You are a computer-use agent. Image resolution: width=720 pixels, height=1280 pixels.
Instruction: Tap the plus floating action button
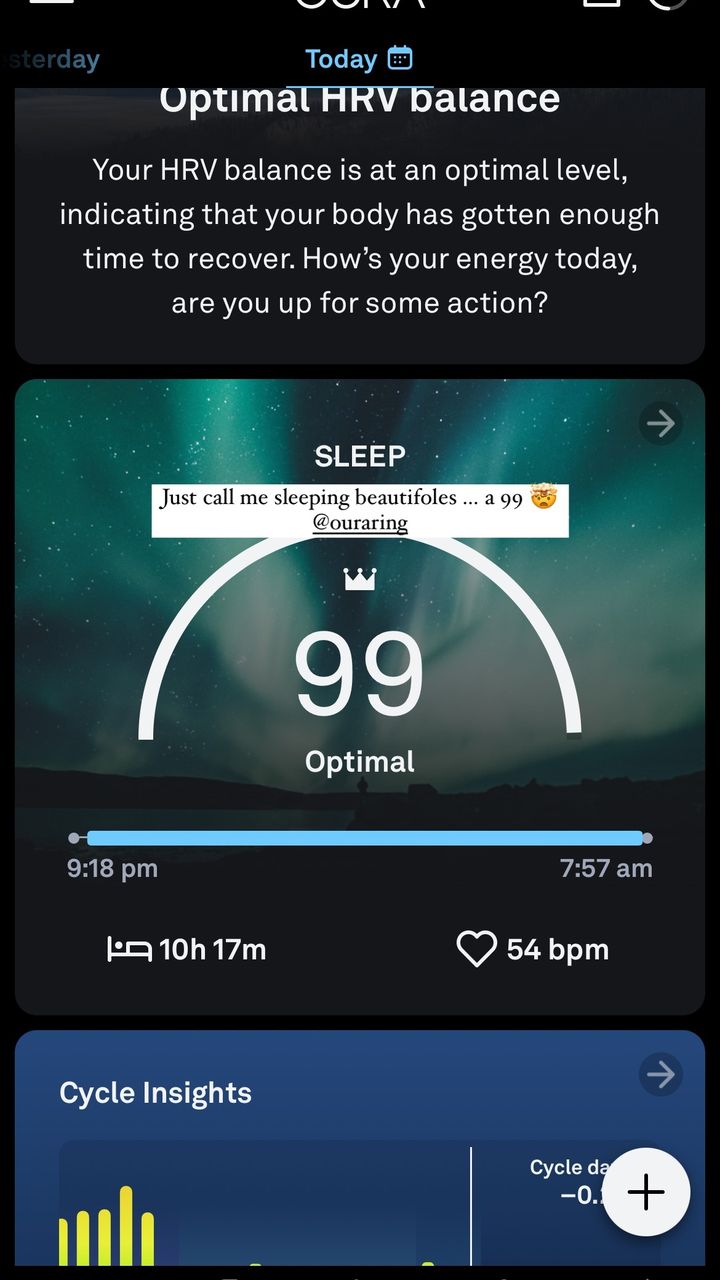(646, 1192)
